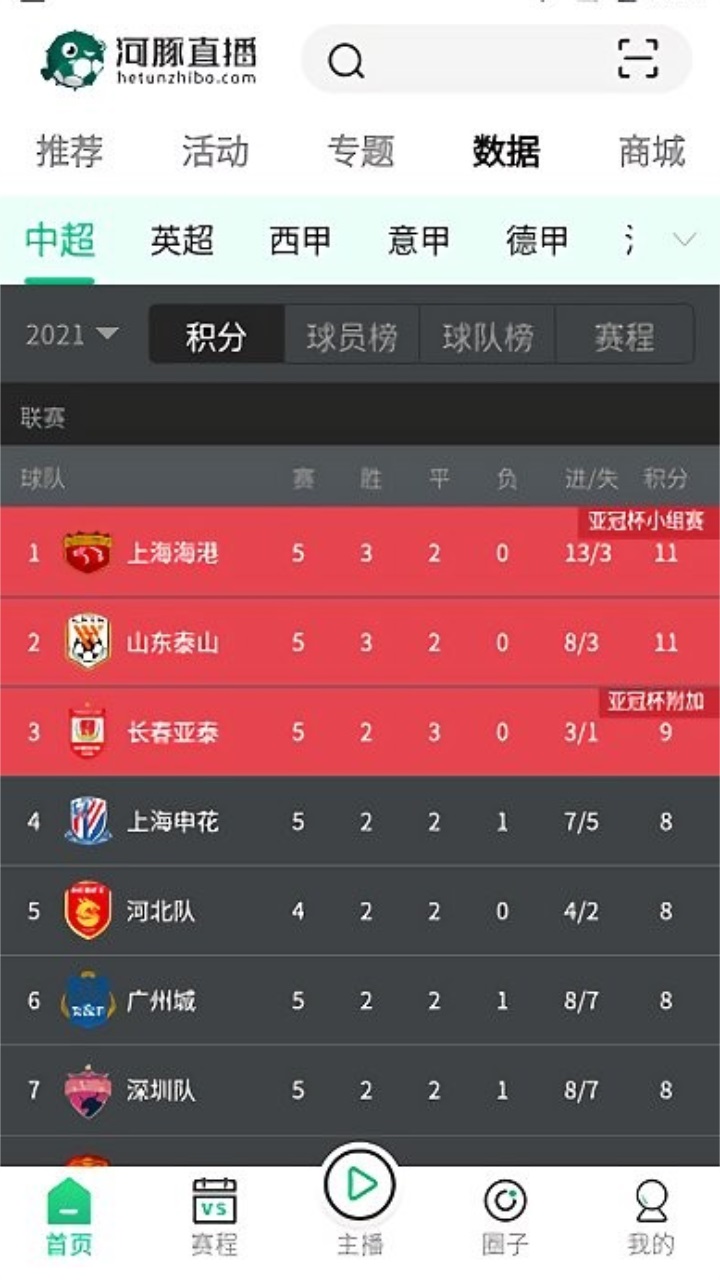Switch to the 西甲 league
The width and height of the screenshot is (720, 1280).
coord(300,240)
